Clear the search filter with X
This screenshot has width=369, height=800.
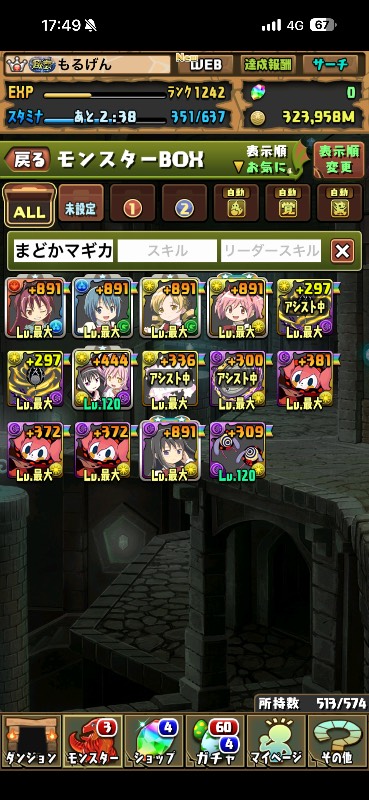[342, 251]
